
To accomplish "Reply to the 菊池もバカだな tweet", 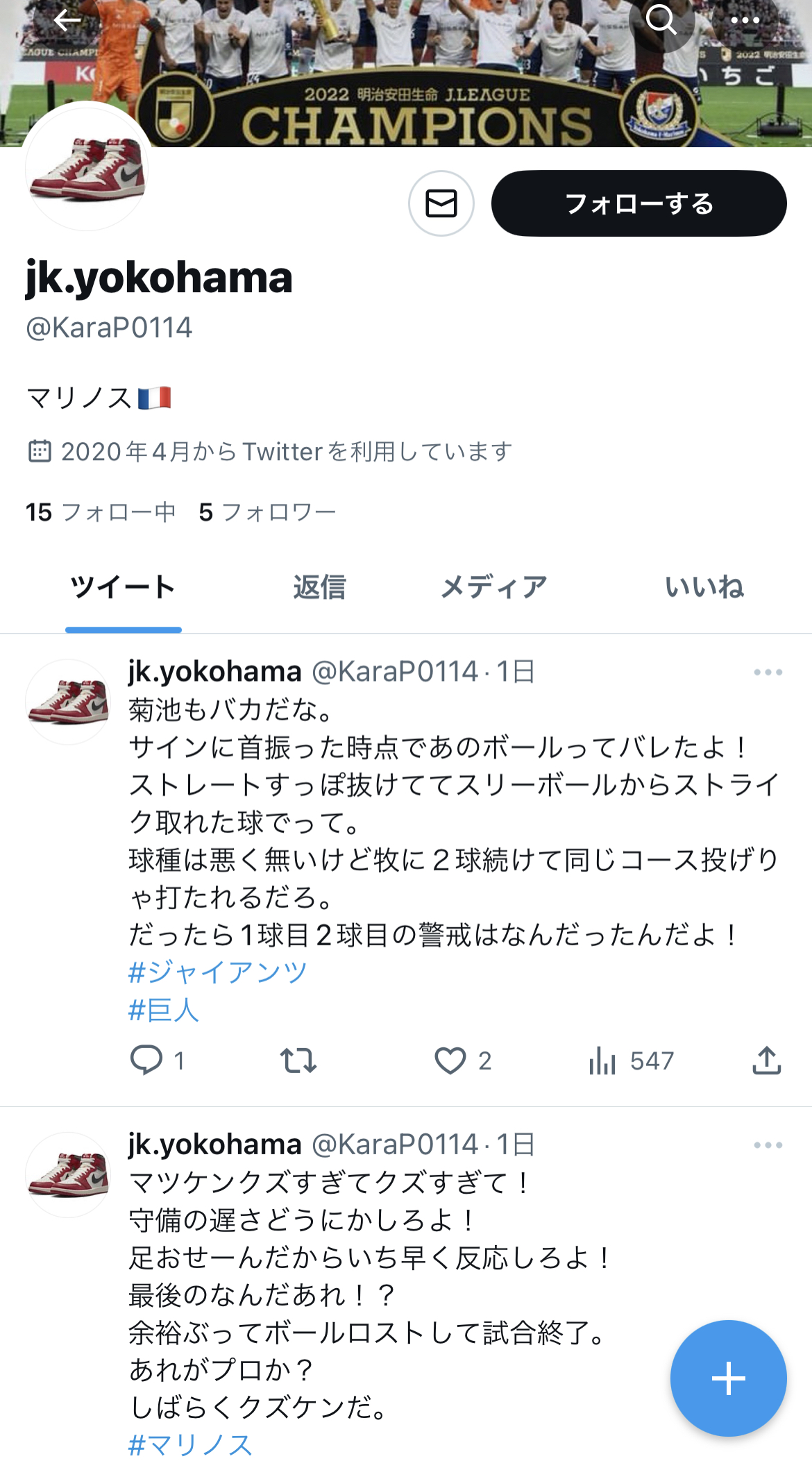I will point(146,1061).
